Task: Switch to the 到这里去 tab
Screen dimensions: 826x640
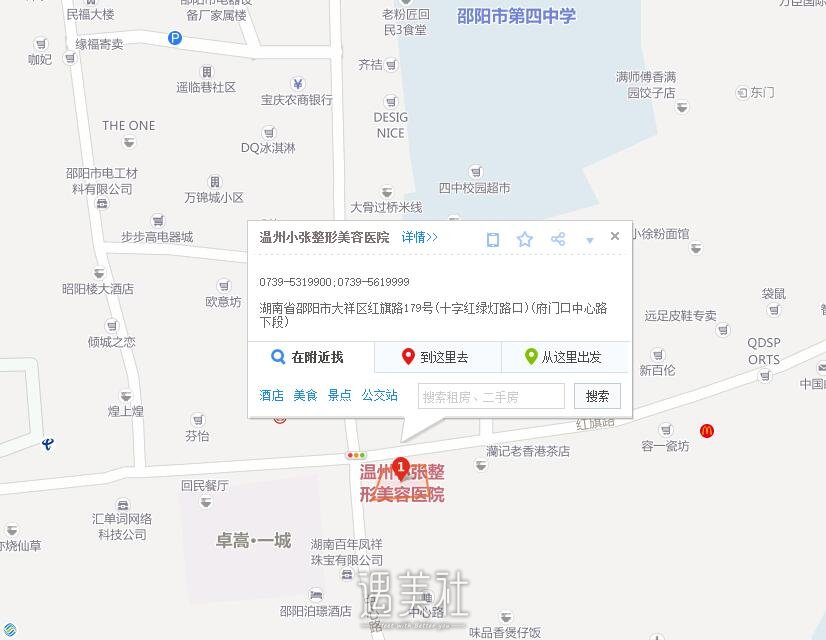Action: pyautogui.click(x=437, y=357)
